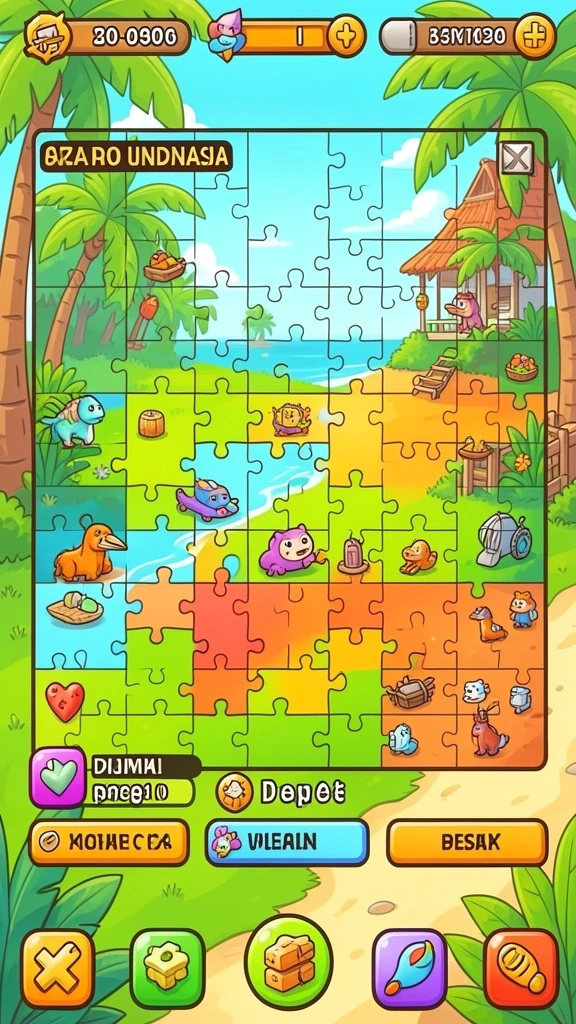This screenshot has height=1024, width=576.
Task: Open the purple fish button
Action: pyautogui.click(x=410, y=968)
